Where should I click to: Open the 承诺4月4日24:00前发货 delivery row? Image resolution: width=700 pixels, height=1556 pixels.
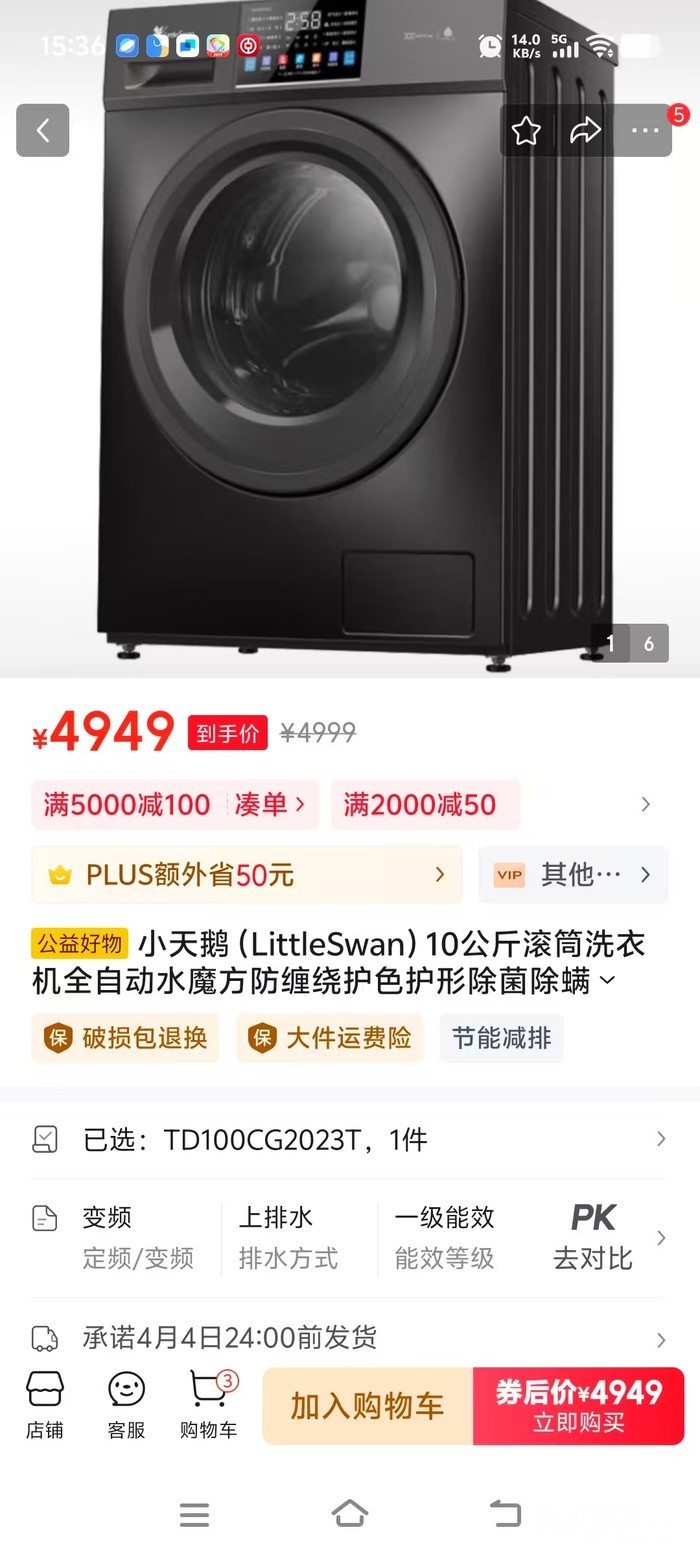click(350, 1337)
